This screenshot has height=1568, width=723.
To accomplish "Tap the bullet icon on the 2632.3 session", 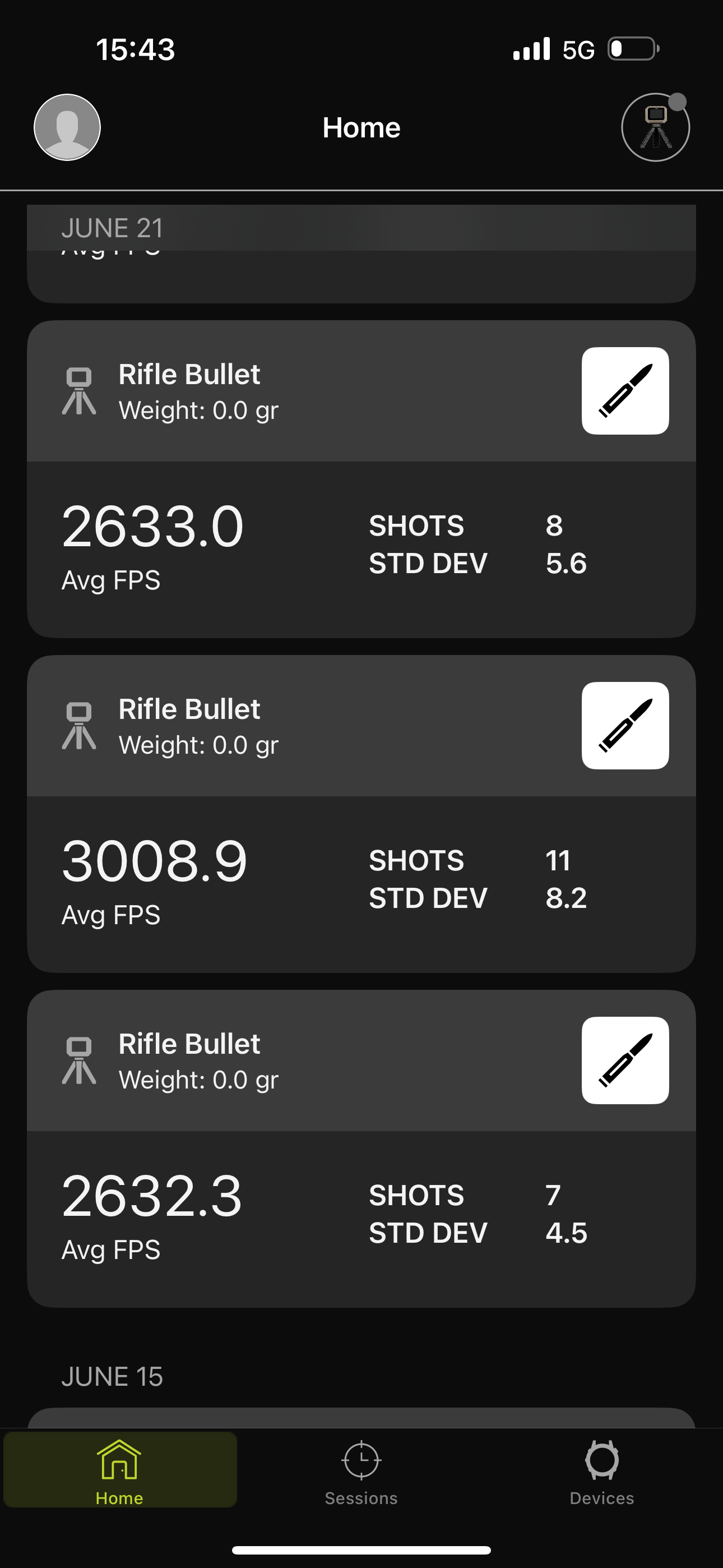I will 625,1060.
